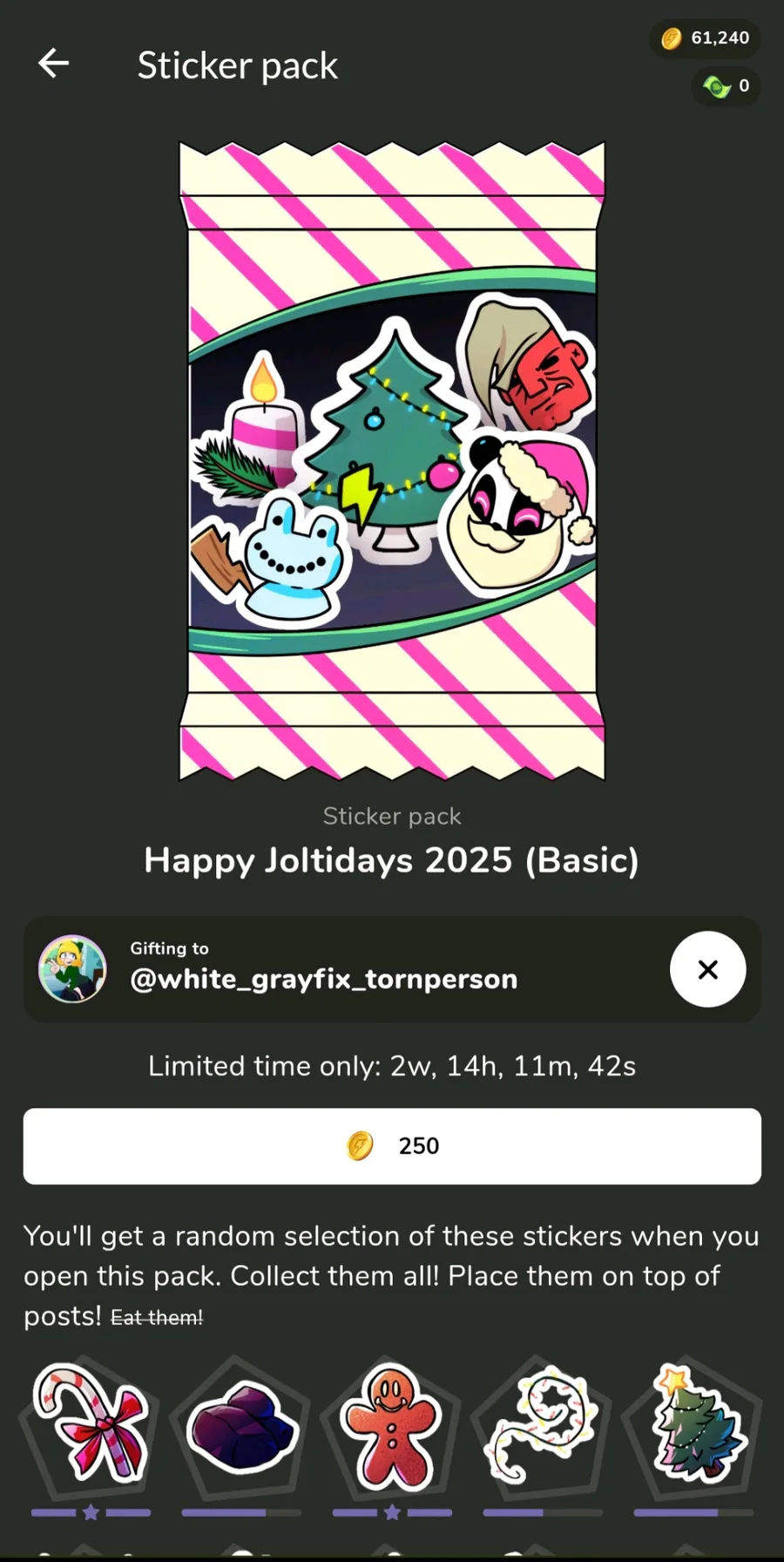View the candy cane sticker
The image size is (784, 1562).
[91, 1425]
